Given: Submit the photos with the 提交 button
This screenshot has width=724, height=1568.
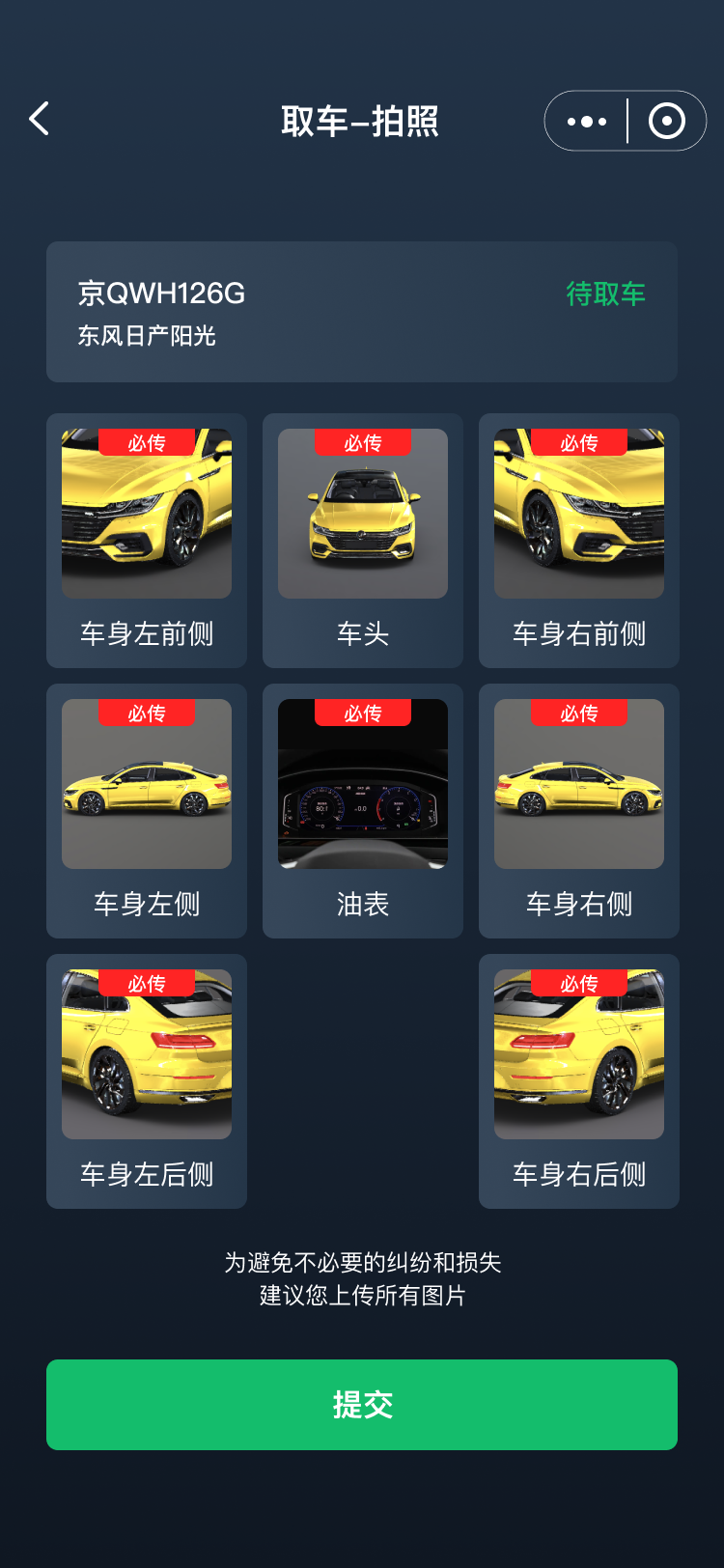Looking at the screenshot, I should [x=362, y=1404].
